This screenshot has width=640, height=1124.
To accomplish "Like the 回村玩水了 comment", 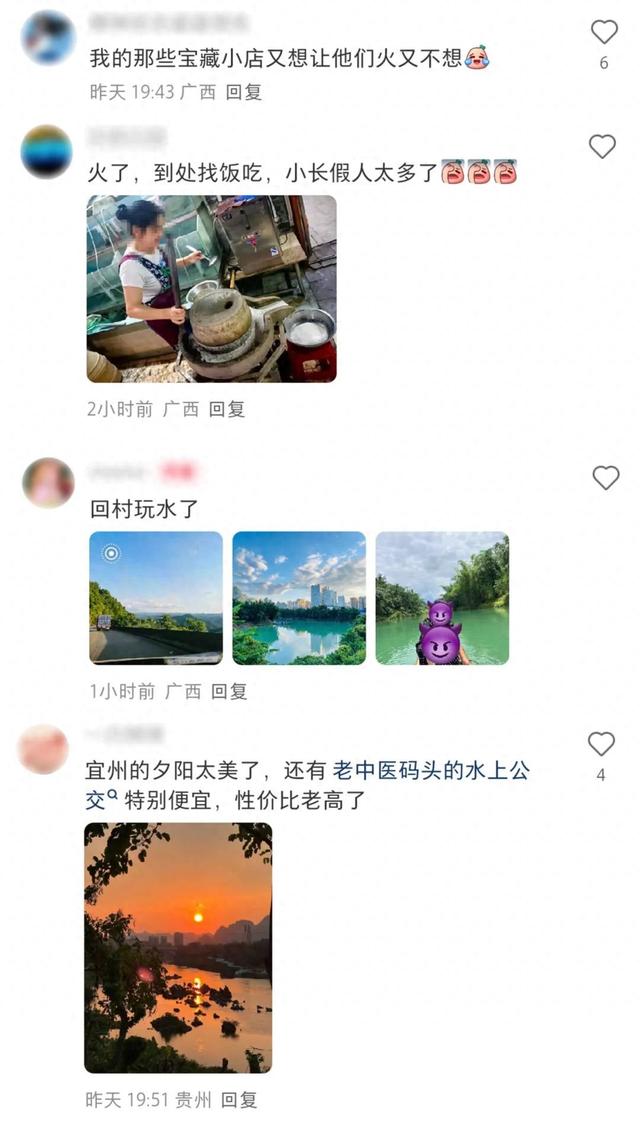I will [605, 478].
